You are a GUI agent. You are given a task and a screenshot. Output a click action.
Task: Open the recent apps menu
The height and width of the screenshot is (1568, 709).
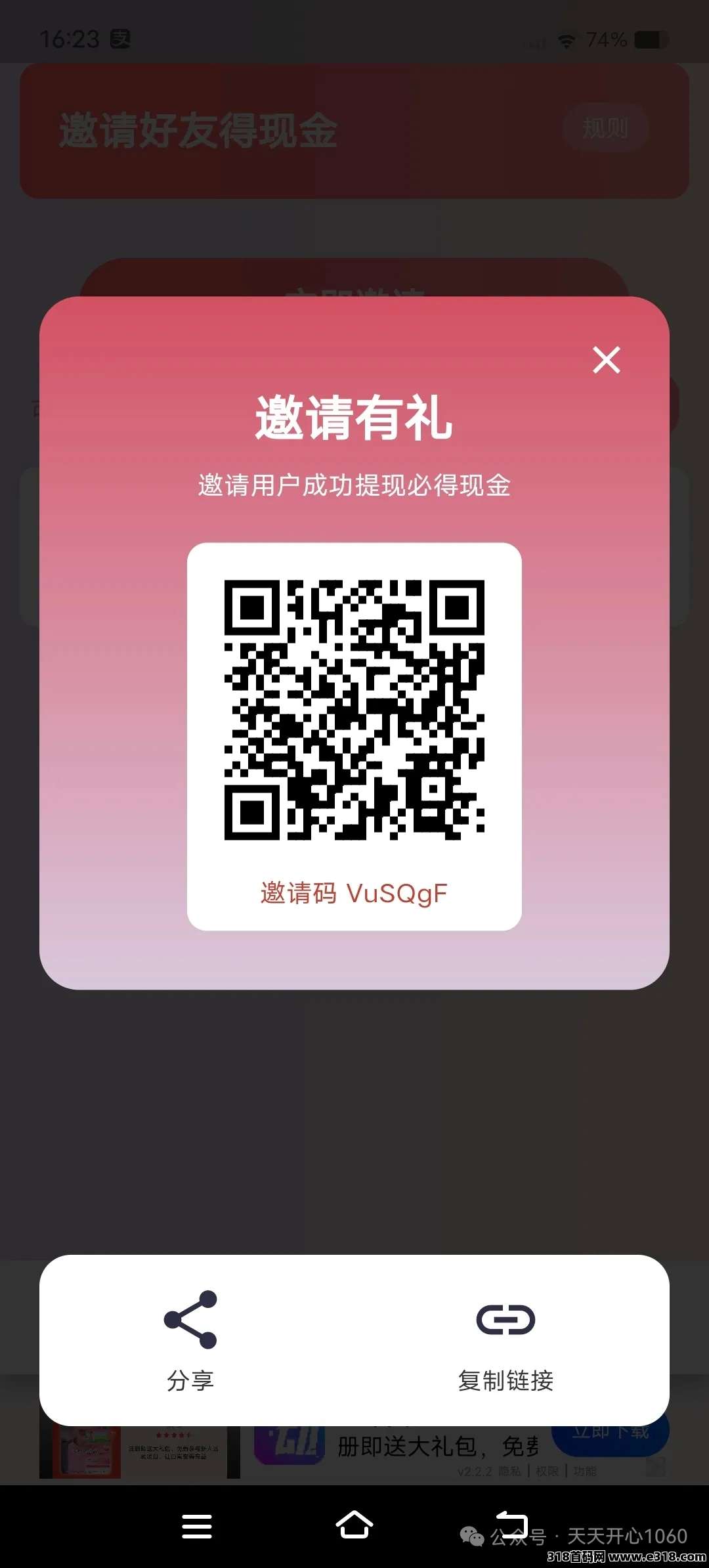pyautogui.click(x=197, y=1526)
